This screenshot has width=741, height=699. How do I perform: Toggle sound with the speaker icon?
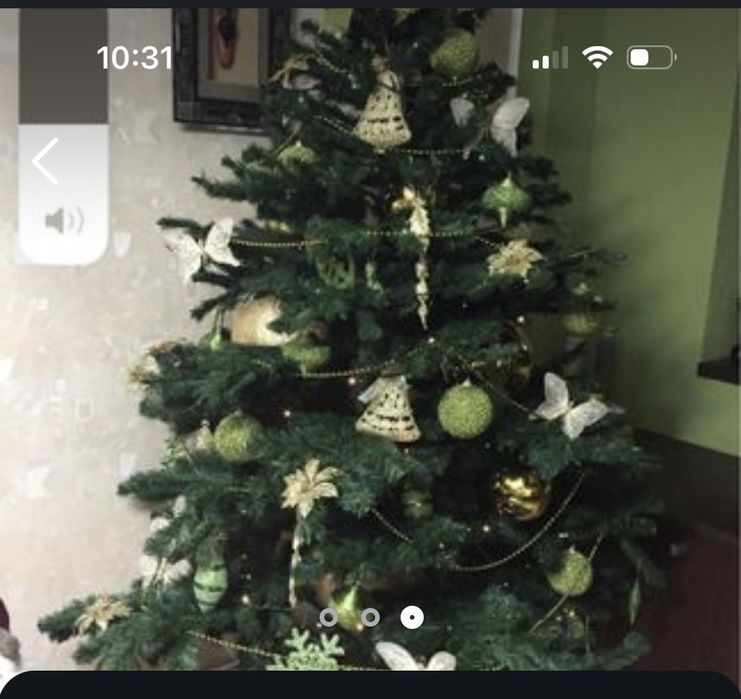62,220
